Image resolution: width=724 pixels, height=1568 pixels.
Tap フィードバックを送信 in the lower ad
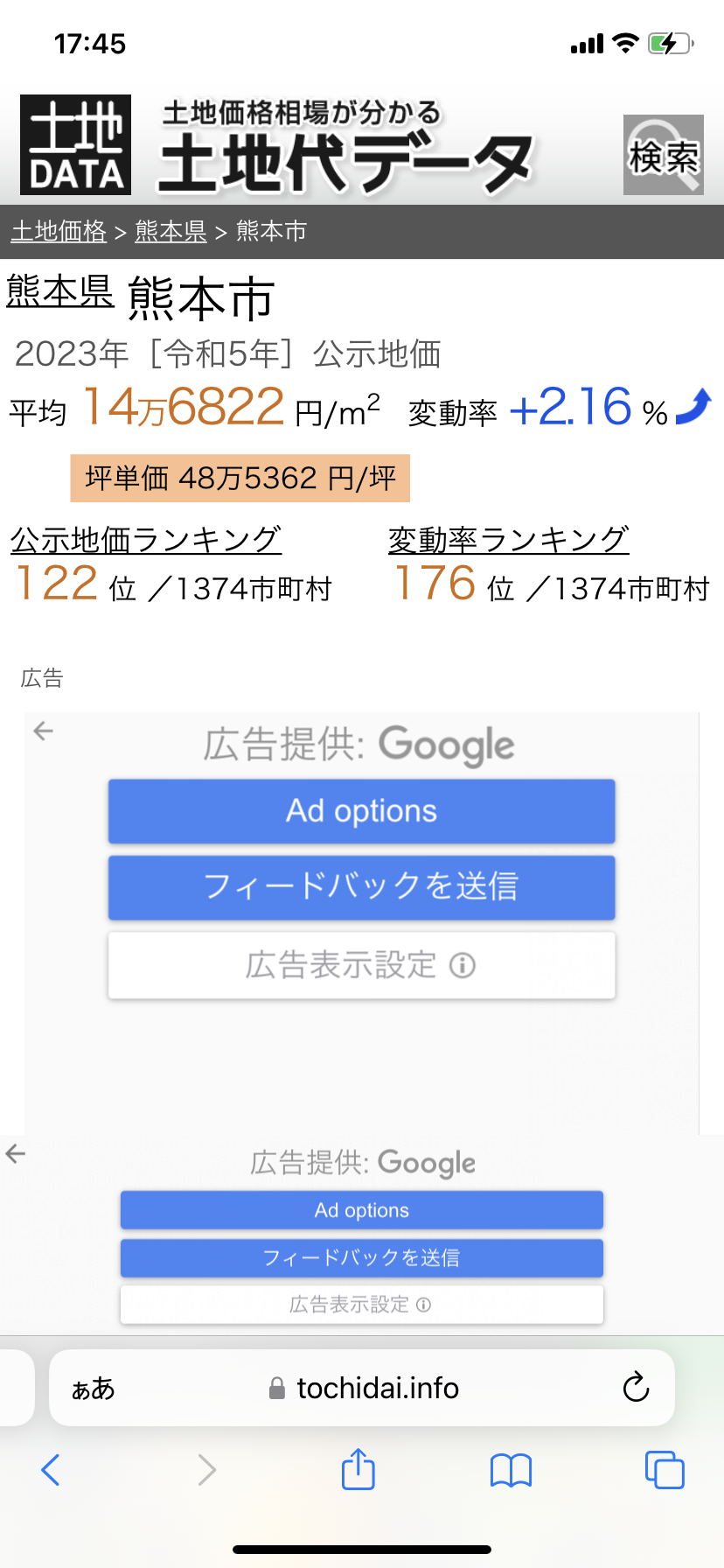coord(361,1257)
